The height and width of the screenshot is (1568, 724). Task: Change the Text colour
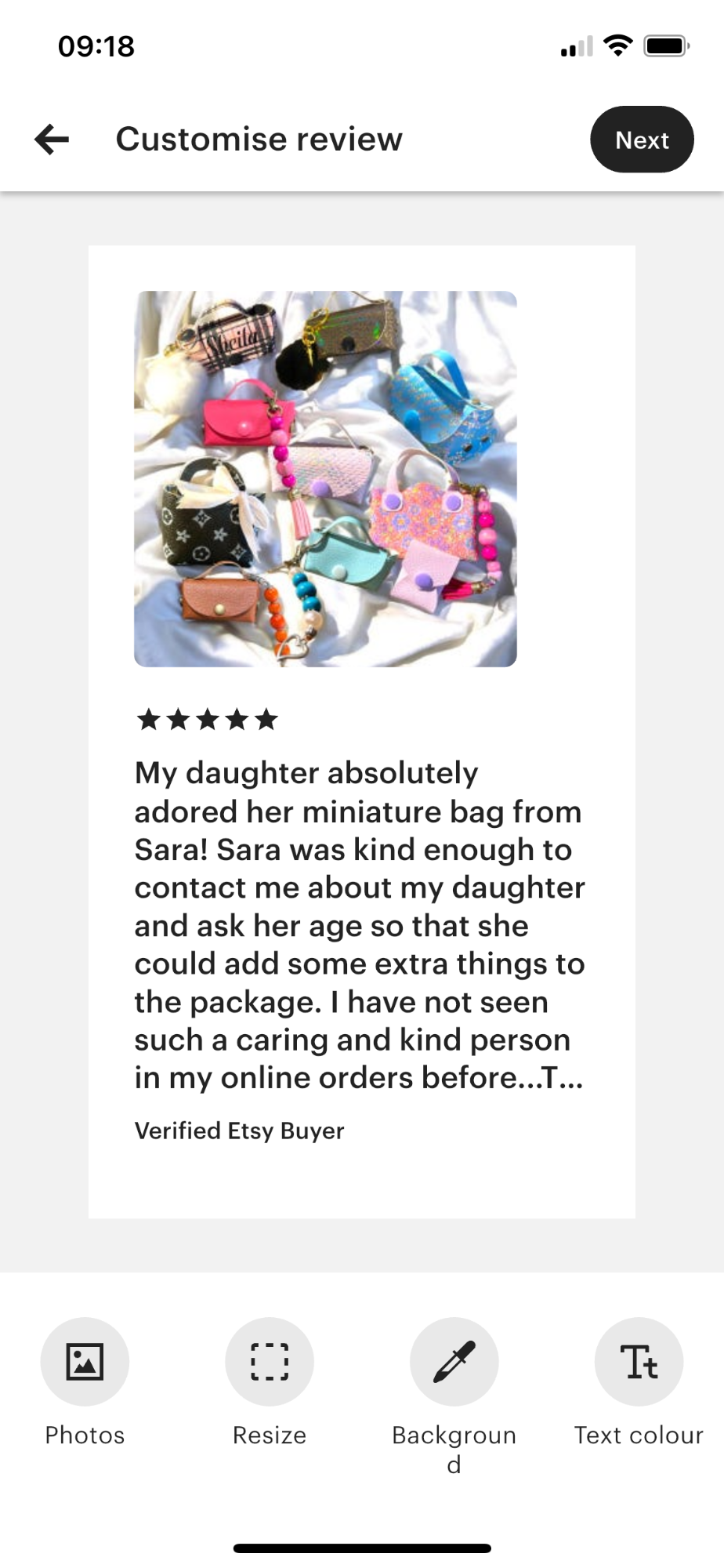pyautogui.click(x=639, y=1362)
